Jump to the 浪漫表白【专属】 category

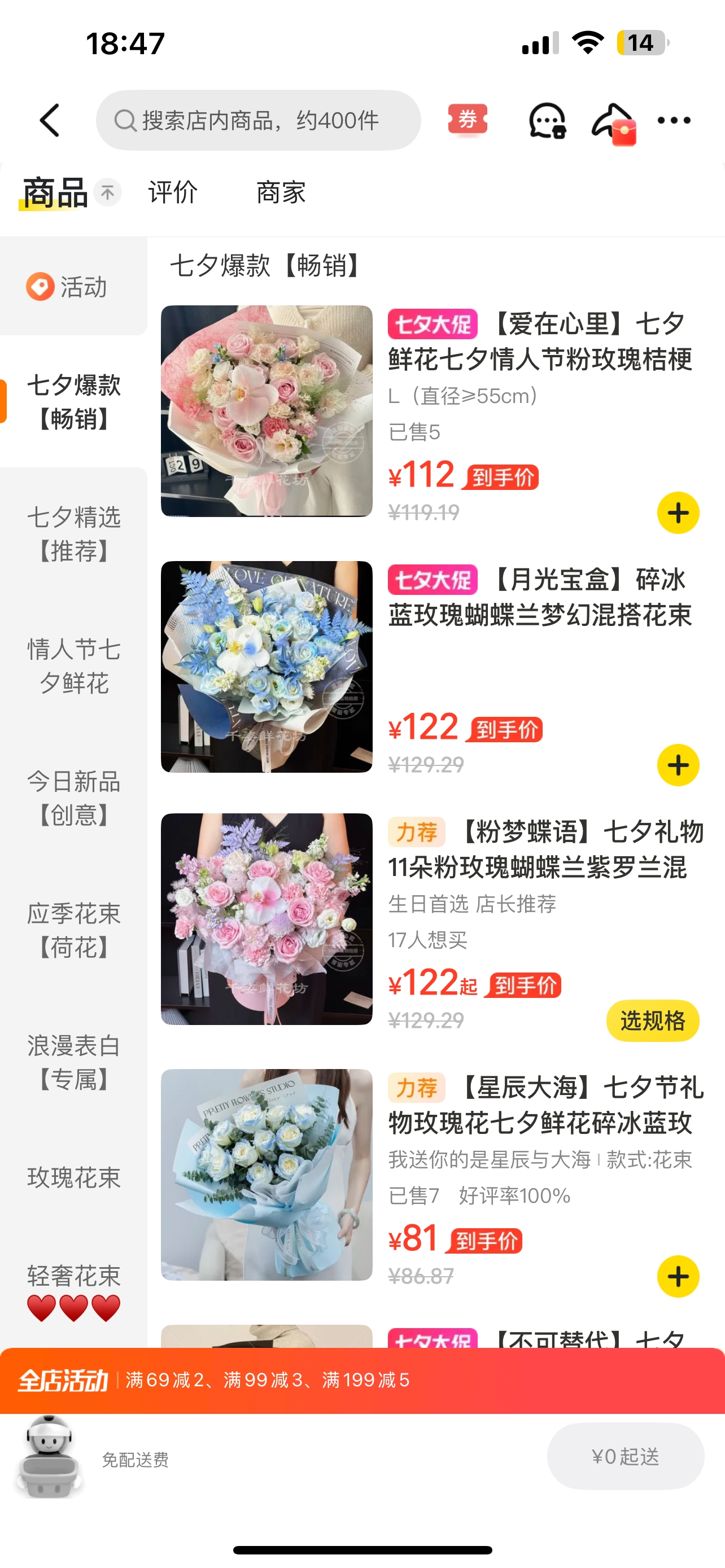pyautogui.click(x=73, y=1062)
